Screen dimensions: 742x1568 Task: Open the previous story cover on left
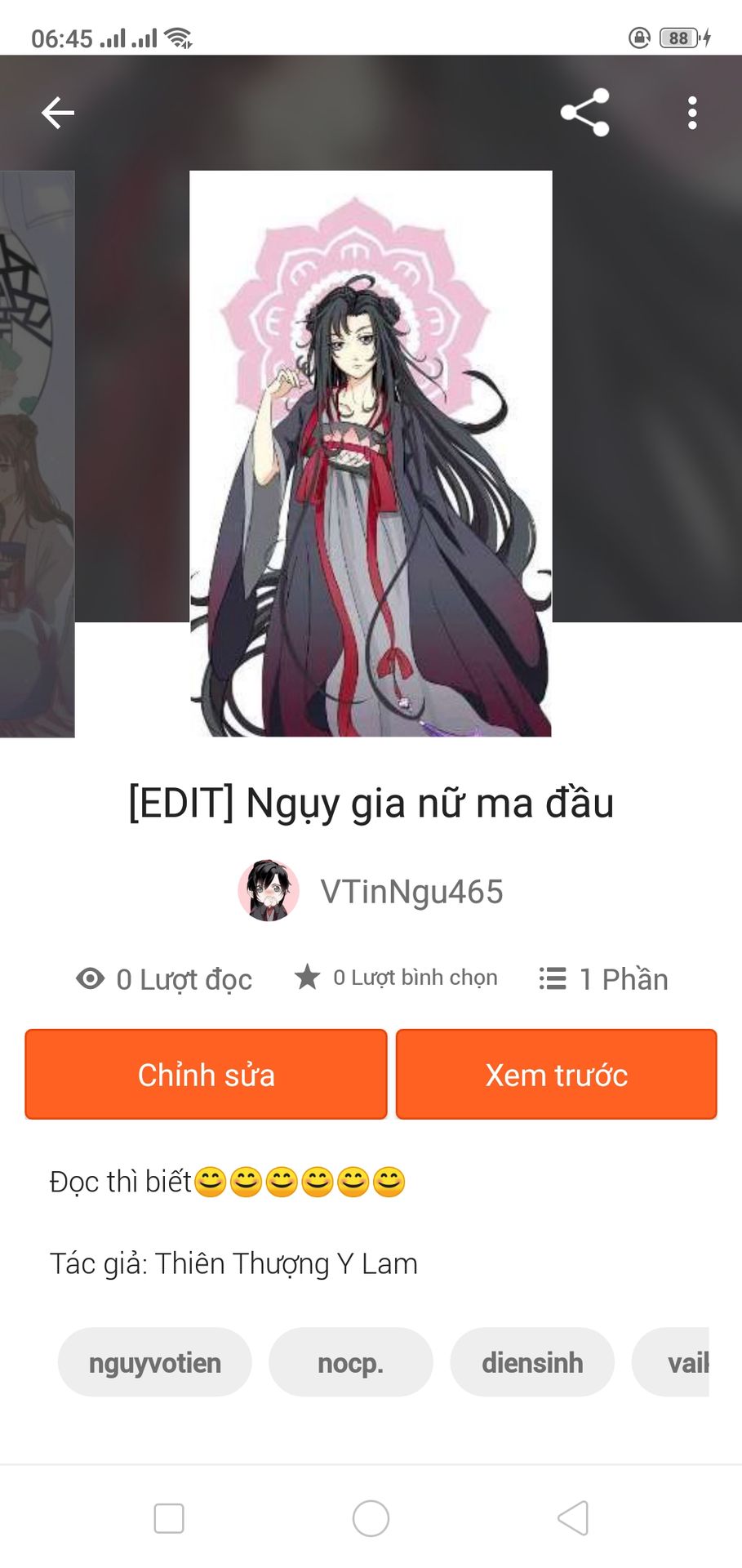point(37,453)
